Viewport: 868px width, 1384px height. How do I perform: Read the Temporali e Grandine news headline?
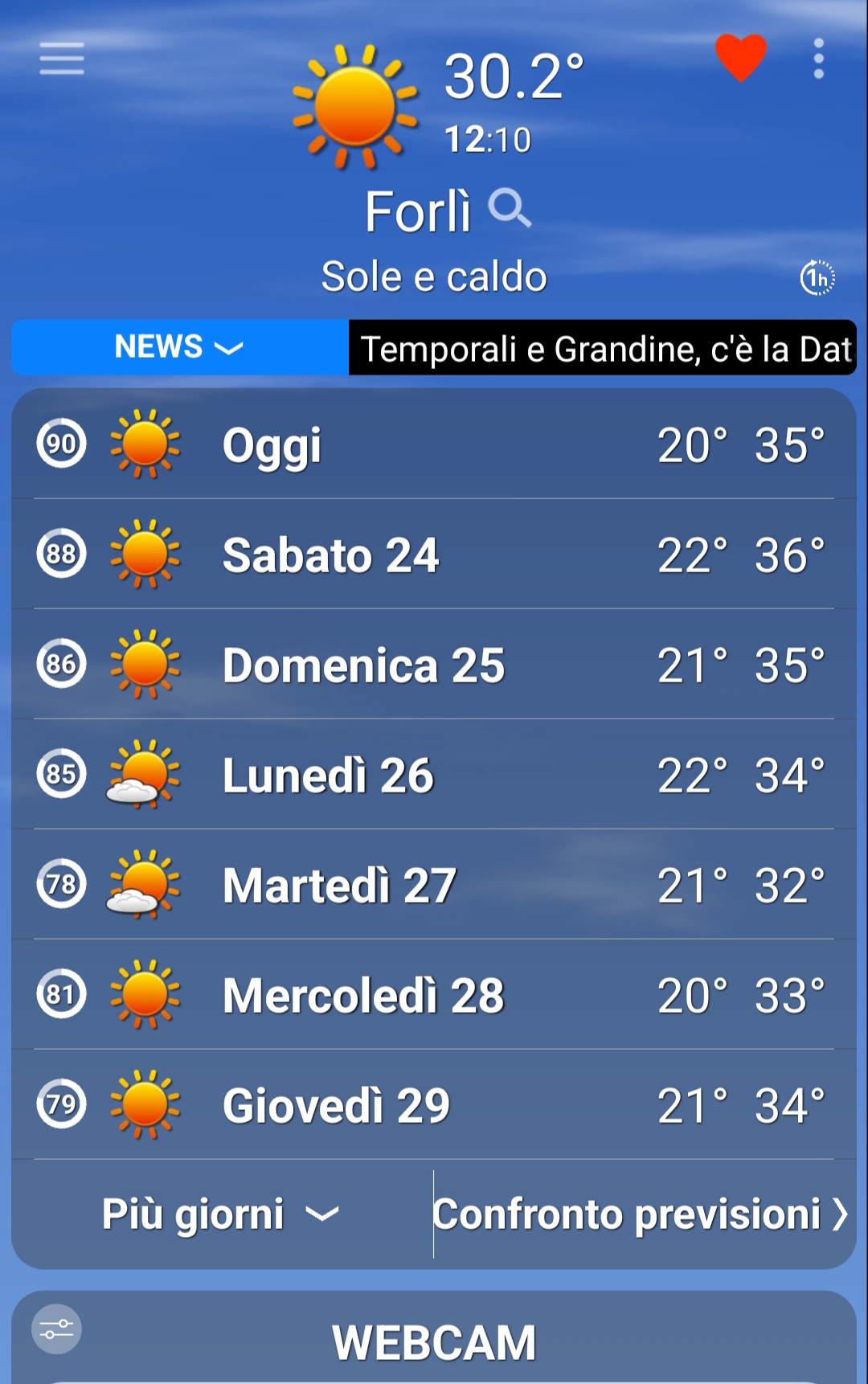[x=603, y=349]
